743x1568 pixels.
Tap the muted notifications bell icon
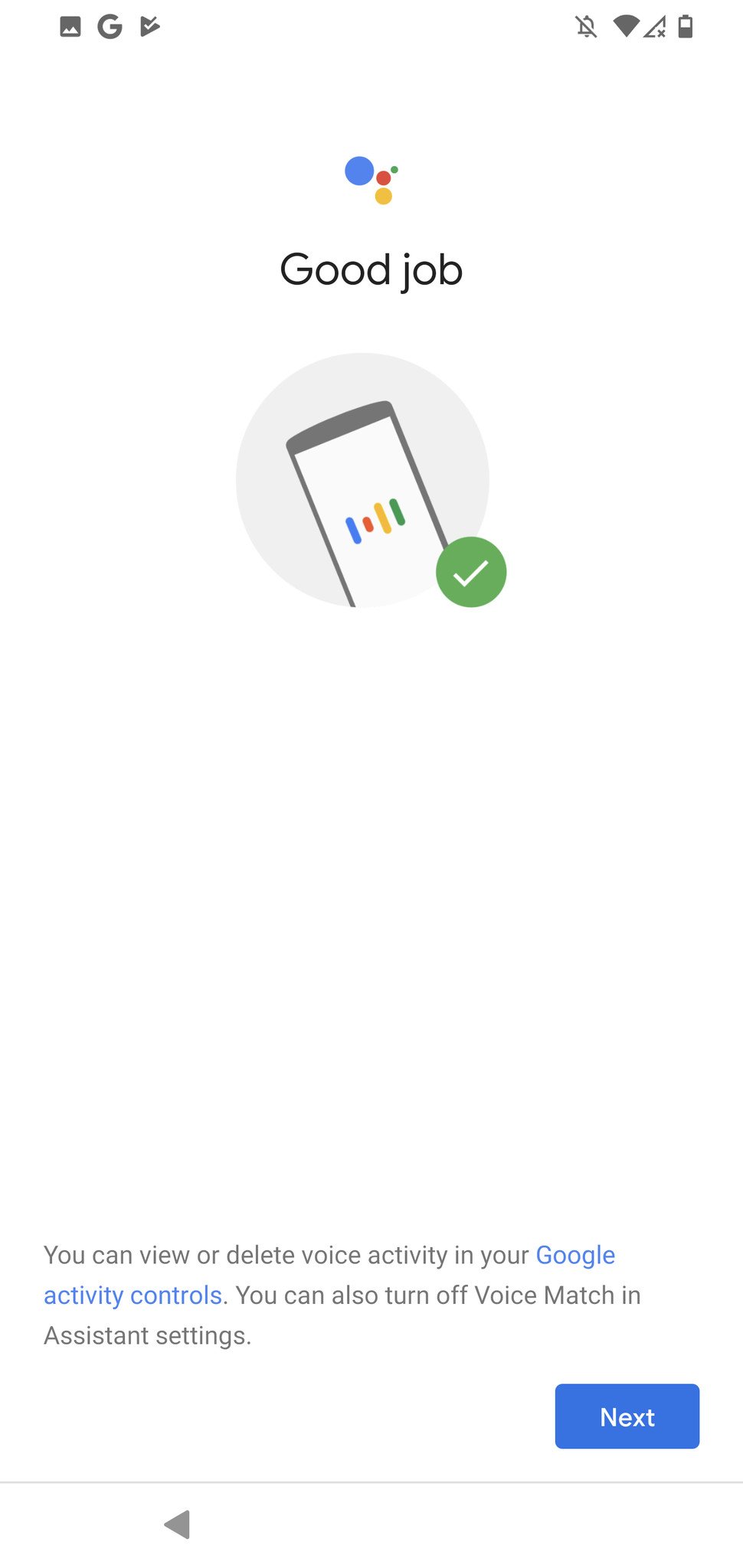[585, 26]
